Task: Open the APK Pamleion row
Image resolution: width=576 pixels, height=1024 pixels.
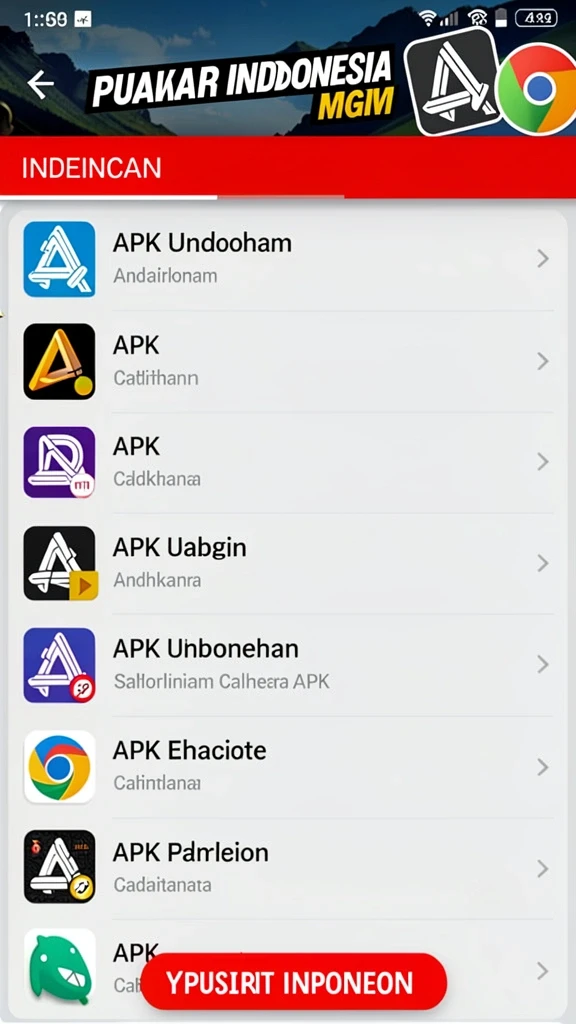Action: [288, 869]
